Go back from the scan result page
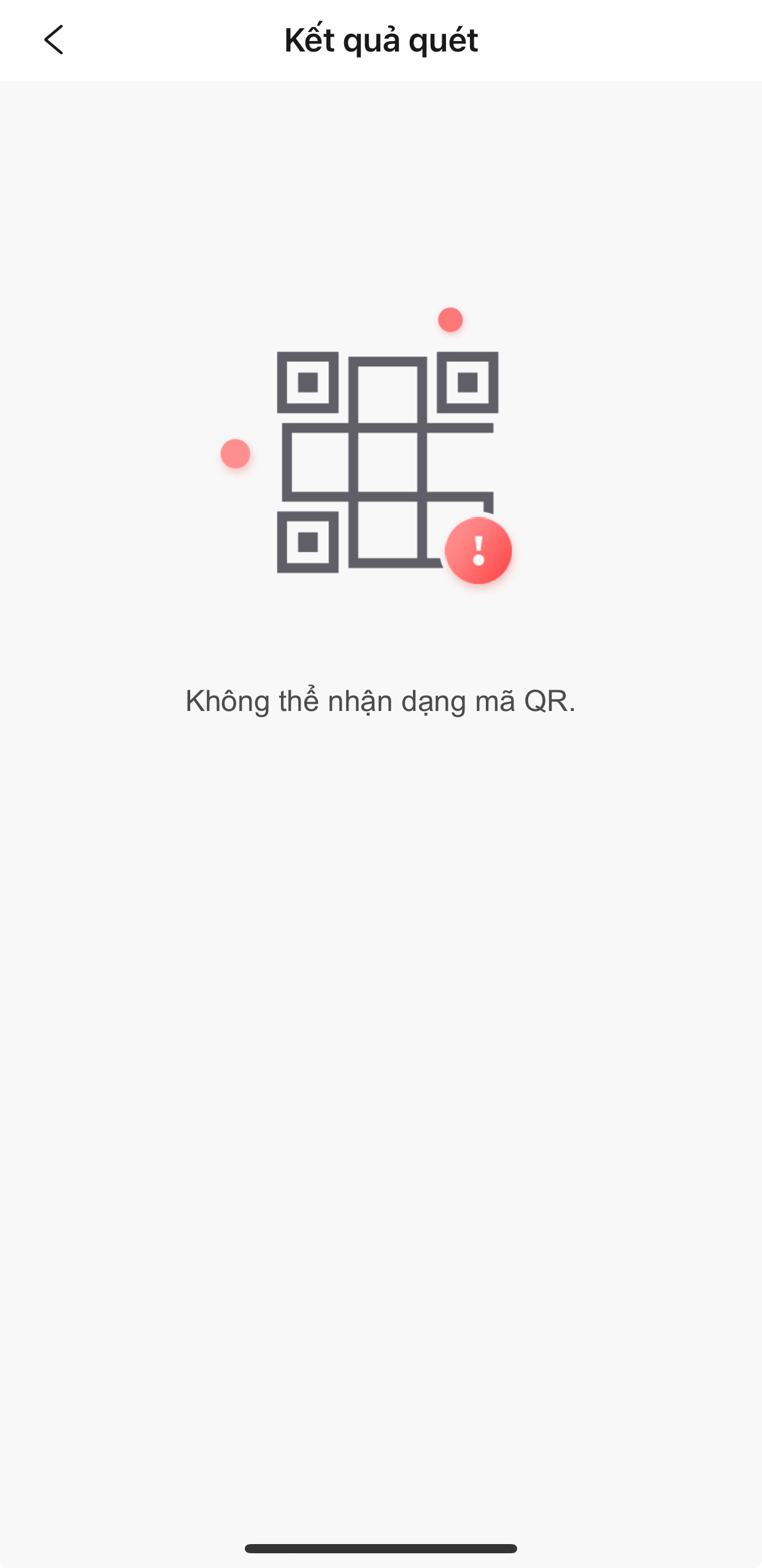This screenshot has height=1568, width=762. pos(54,40)
